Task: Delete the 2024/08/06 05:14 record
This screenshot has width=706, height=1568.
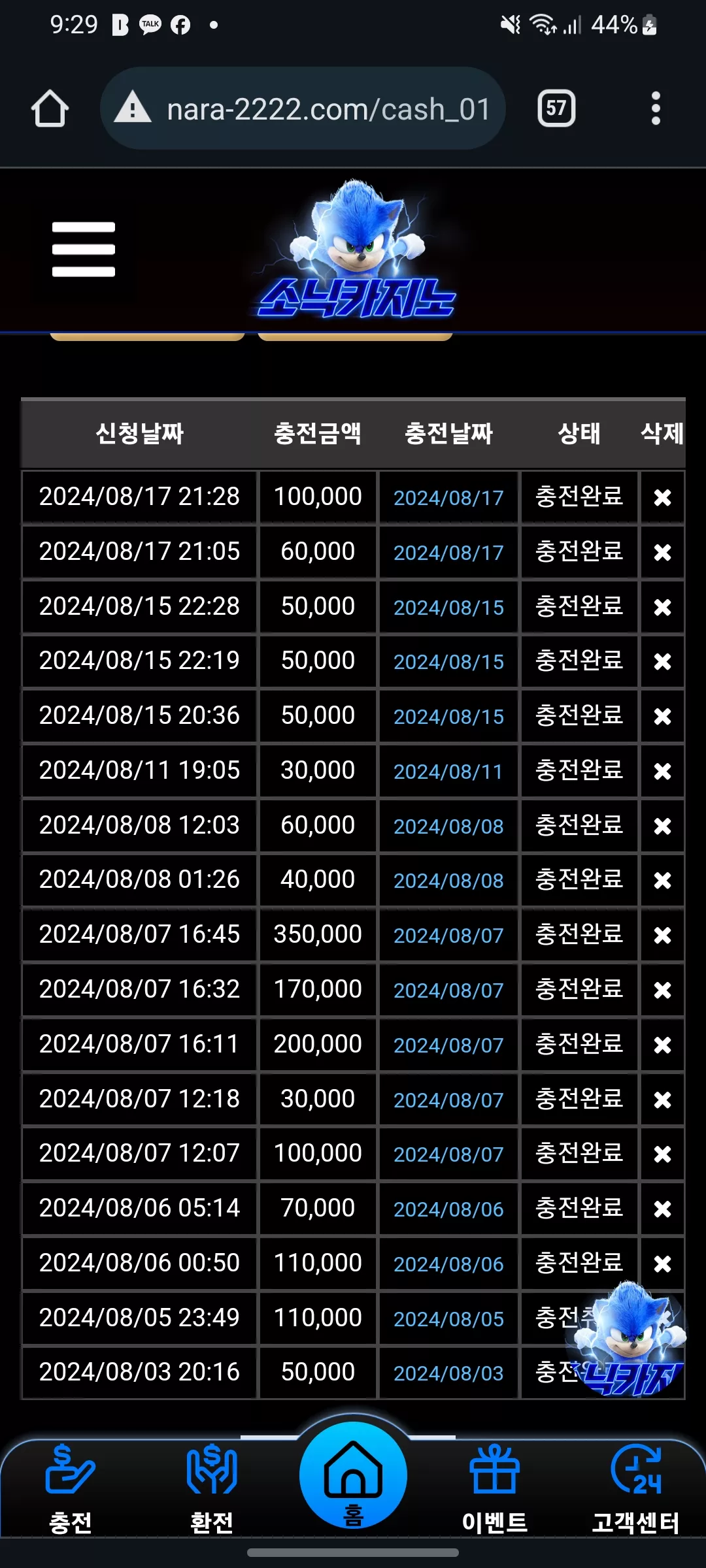Action: click(662, 1209)
